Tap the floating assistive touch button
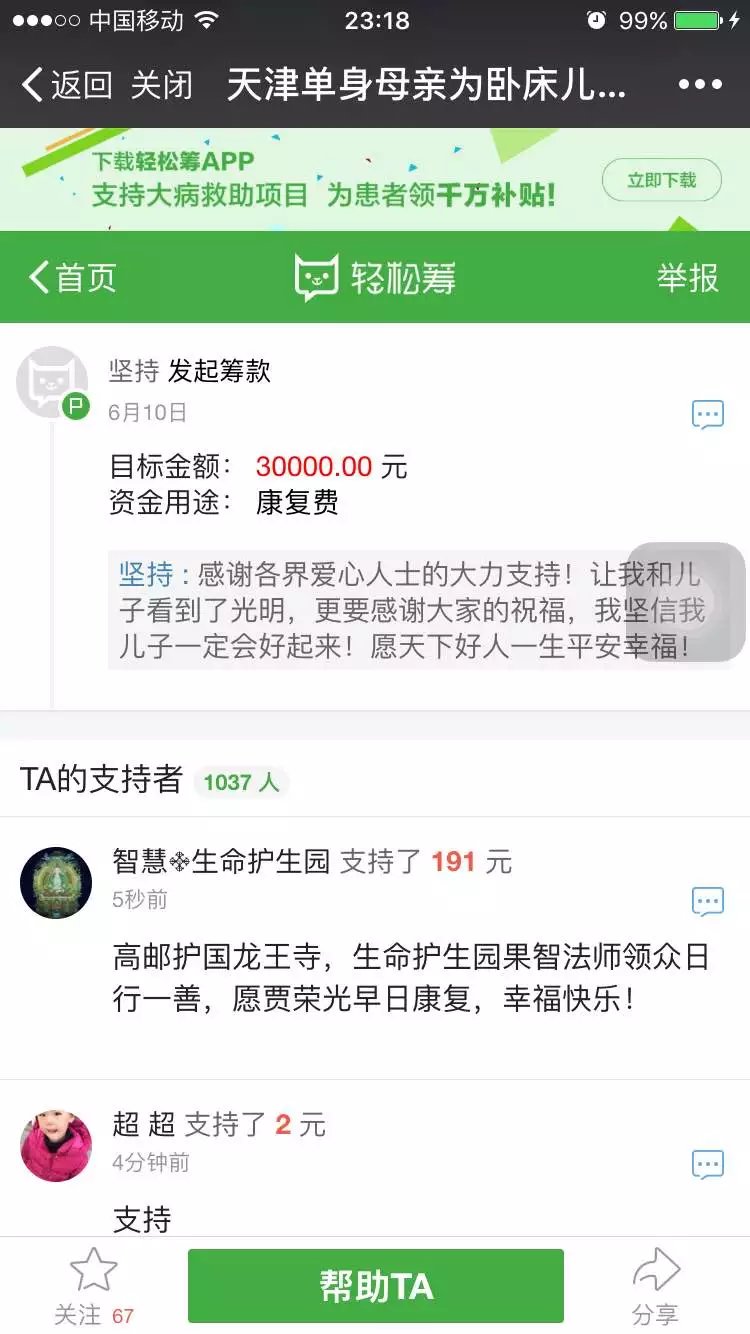 coord(686,602)
